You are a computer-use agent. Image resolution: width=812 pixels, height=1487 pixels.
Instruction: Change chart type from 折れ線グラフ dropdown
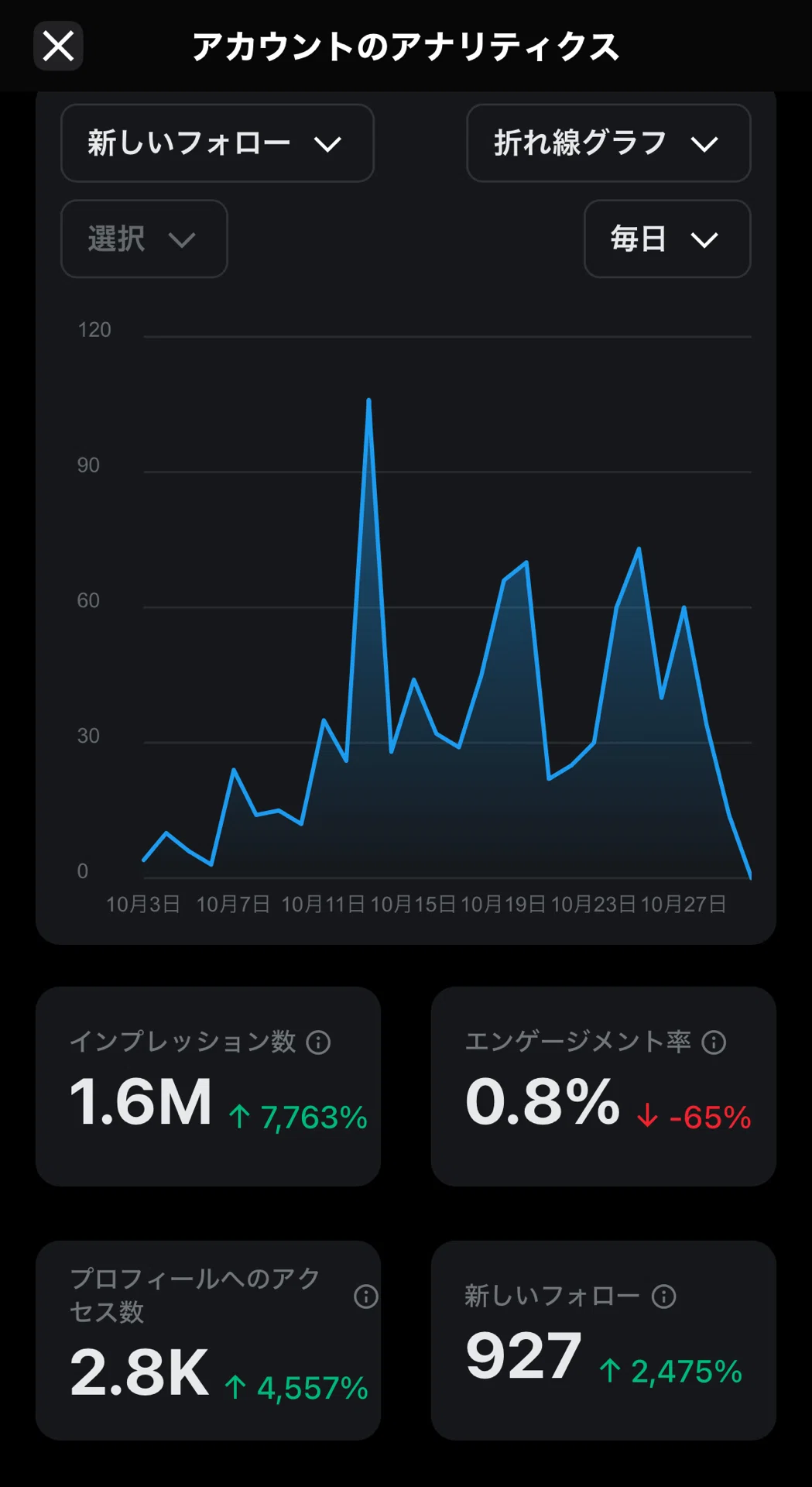click(x=608, y=143)
